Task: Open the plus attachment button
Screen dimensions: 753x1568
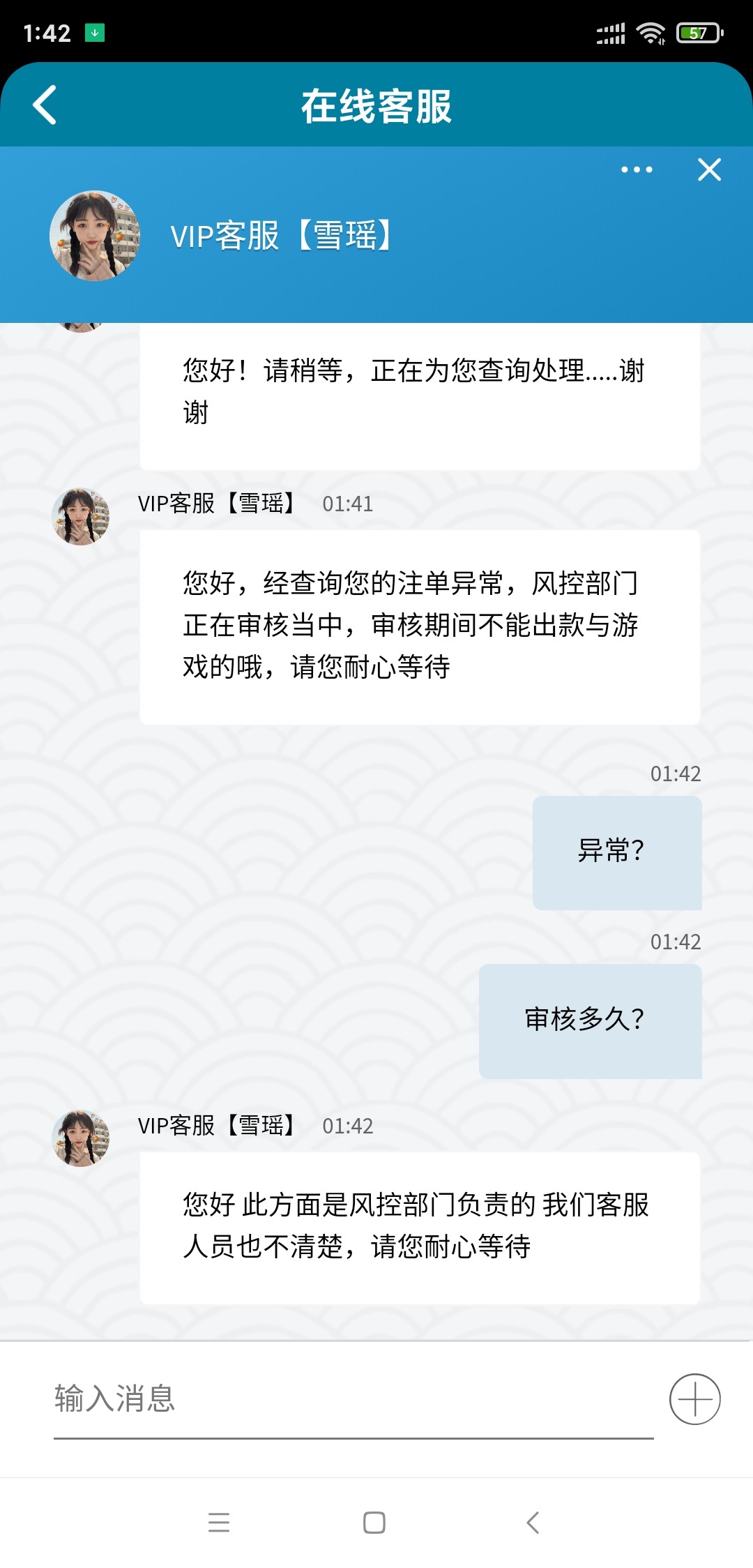Action: (x=694, y=1399)
